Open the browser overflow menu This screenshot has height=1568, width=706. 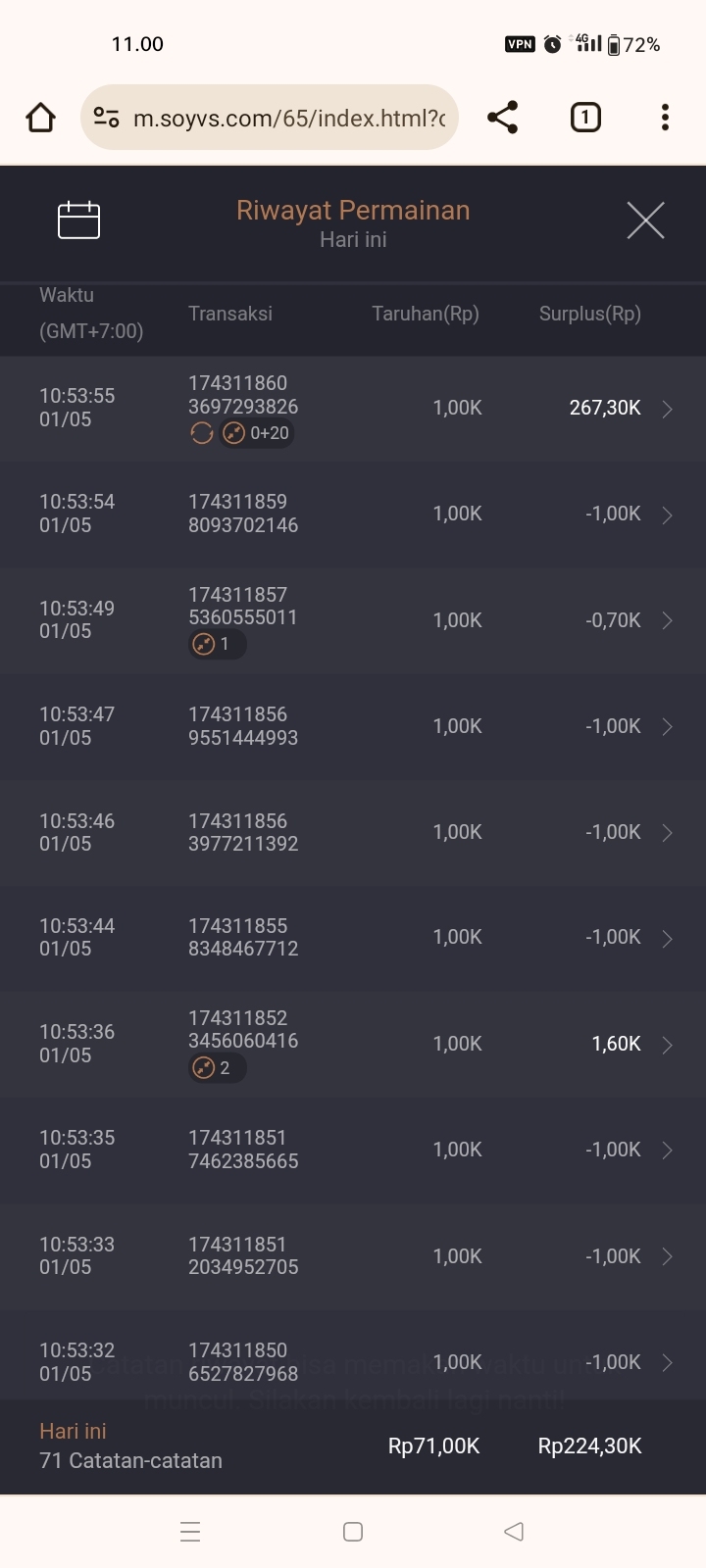[665, 118]
